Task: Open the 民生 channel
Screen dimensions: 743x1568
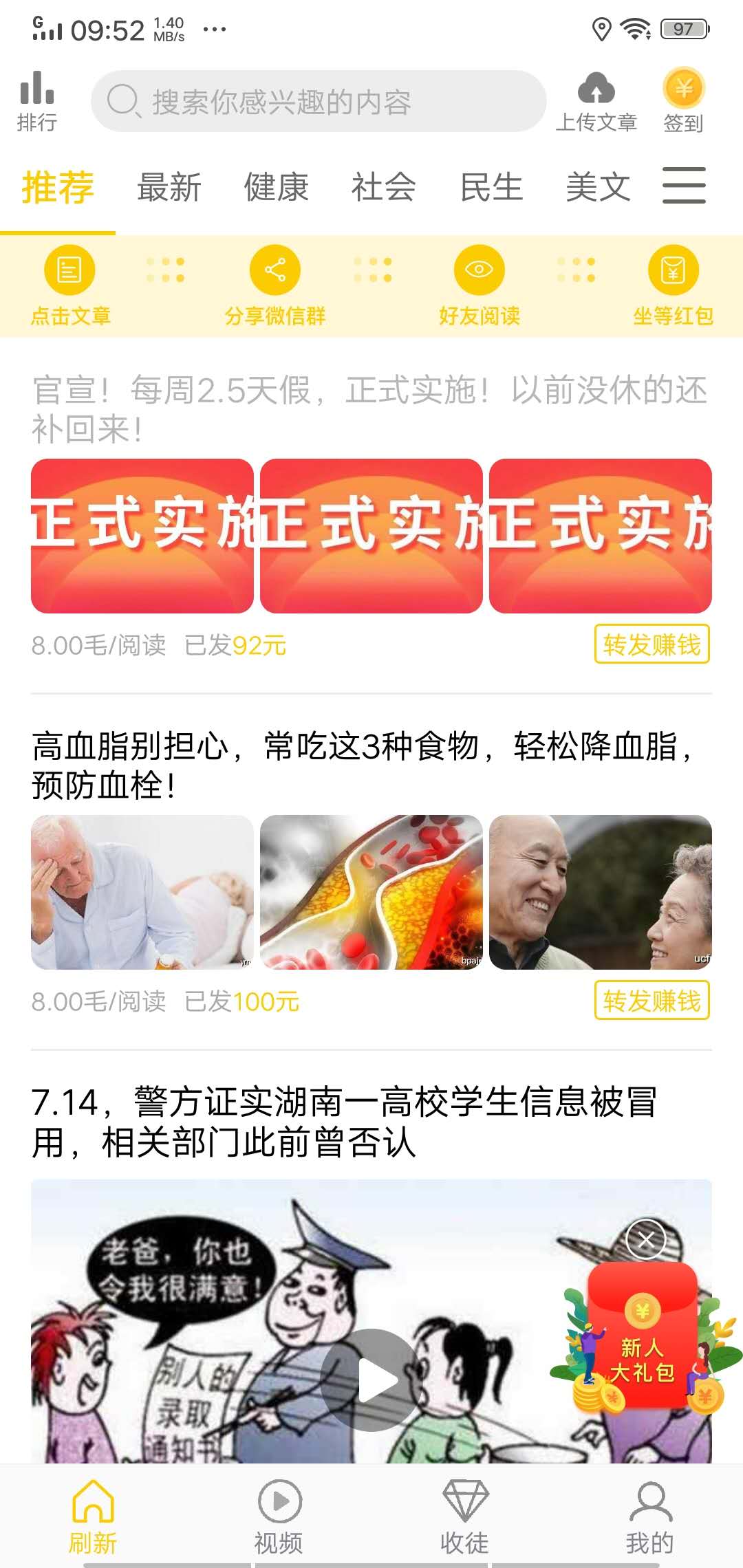Action: 493,186
